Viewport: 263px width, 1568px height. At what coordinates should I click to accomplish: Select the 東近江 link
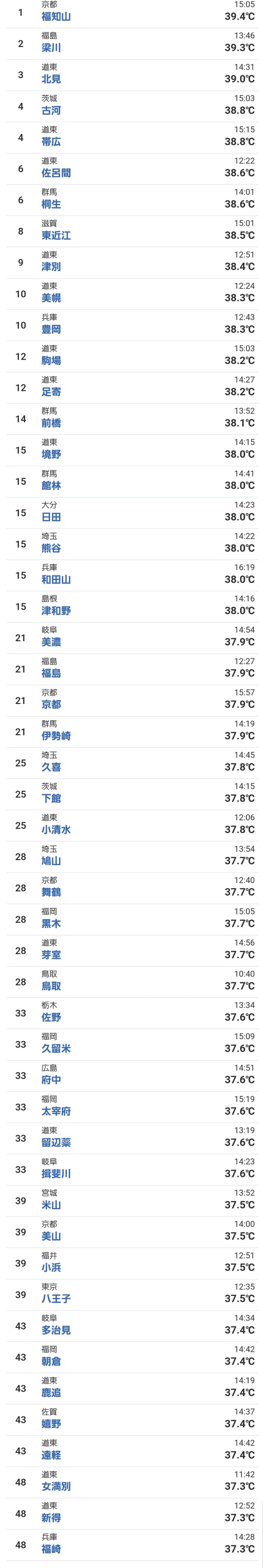(x=56, y=235)
